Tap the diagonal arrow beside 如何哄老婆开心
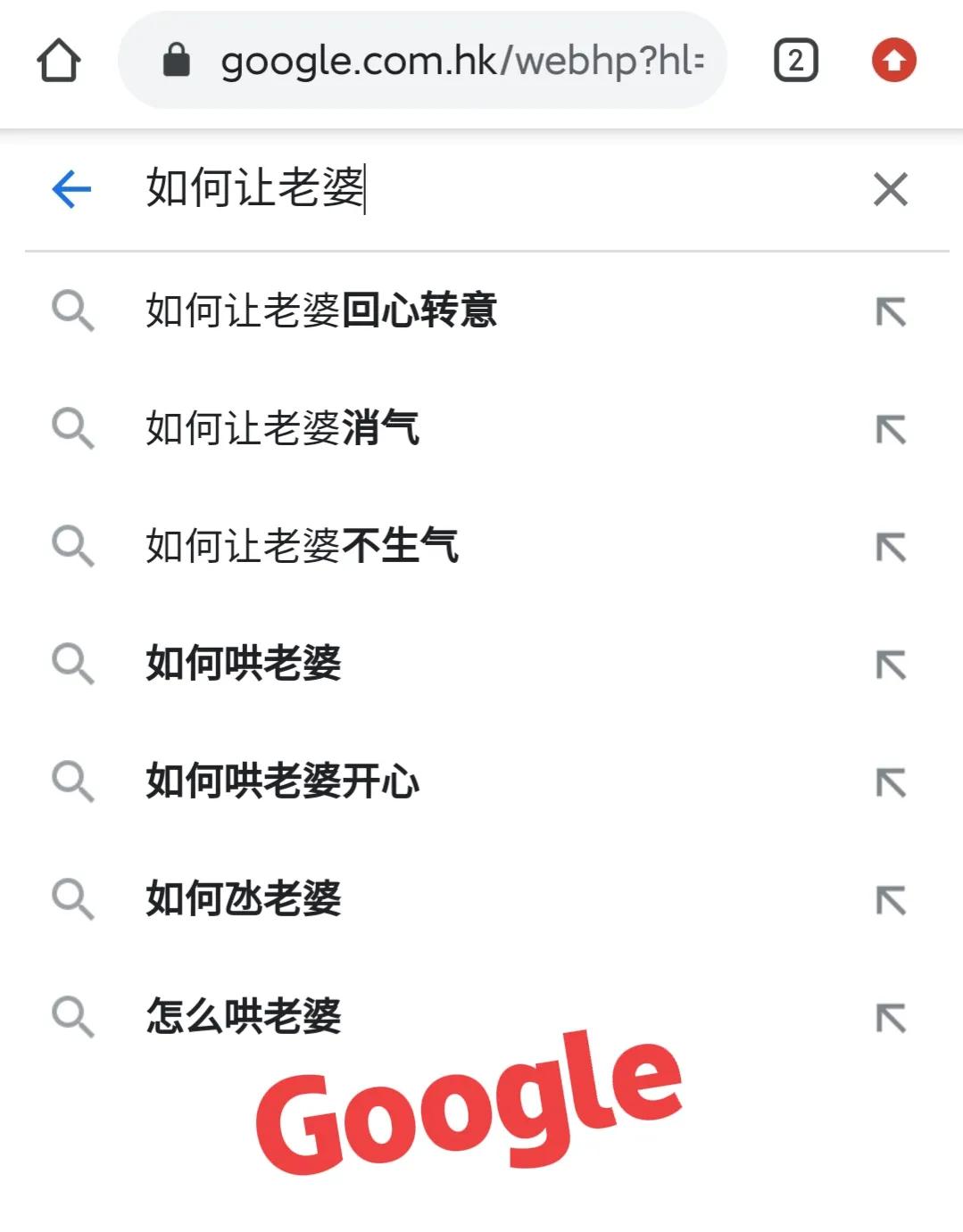 click(892, 782)
